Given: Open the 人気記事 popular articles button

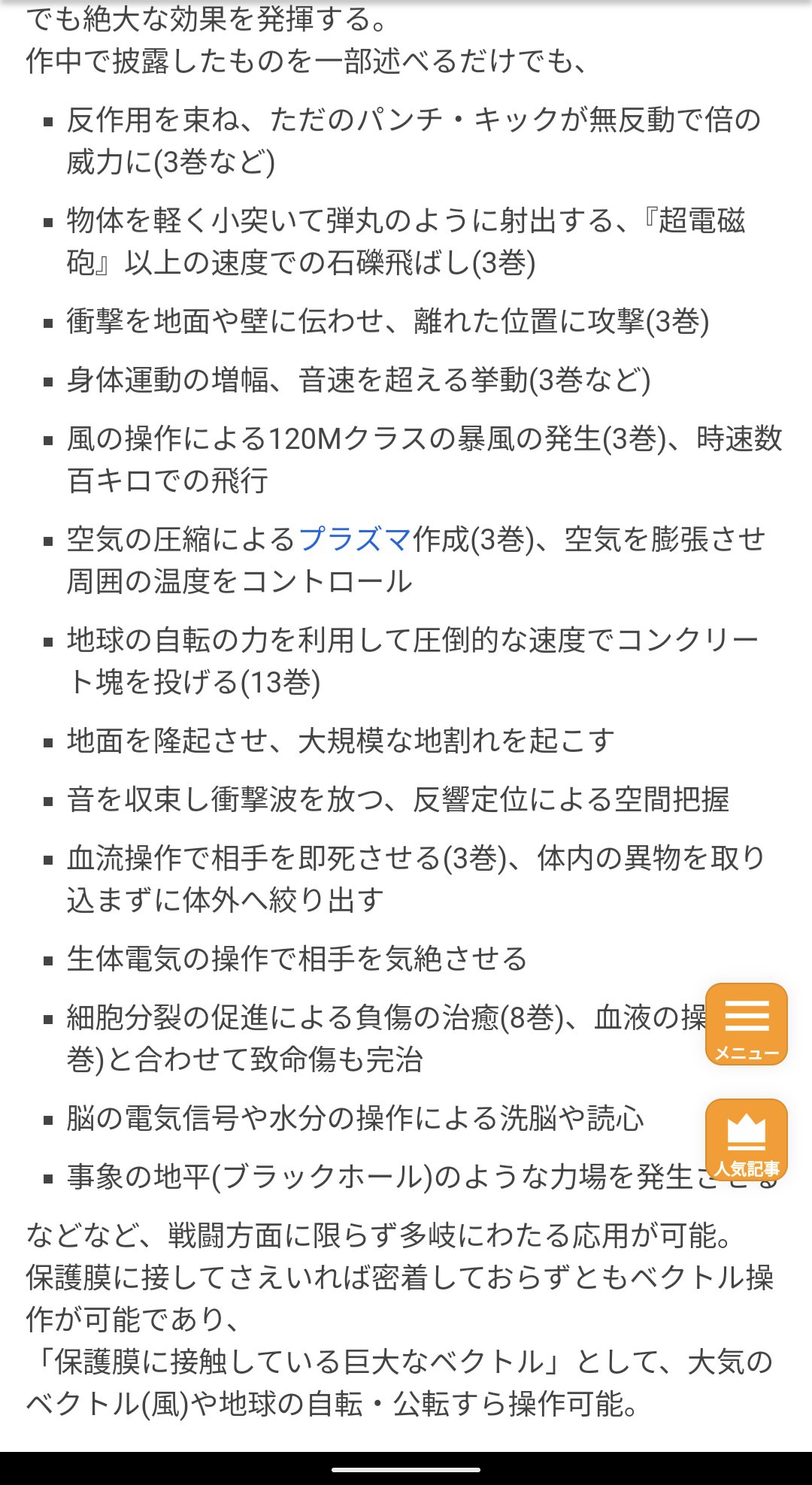Looking at the screenshot, I should coord(746,1140).
